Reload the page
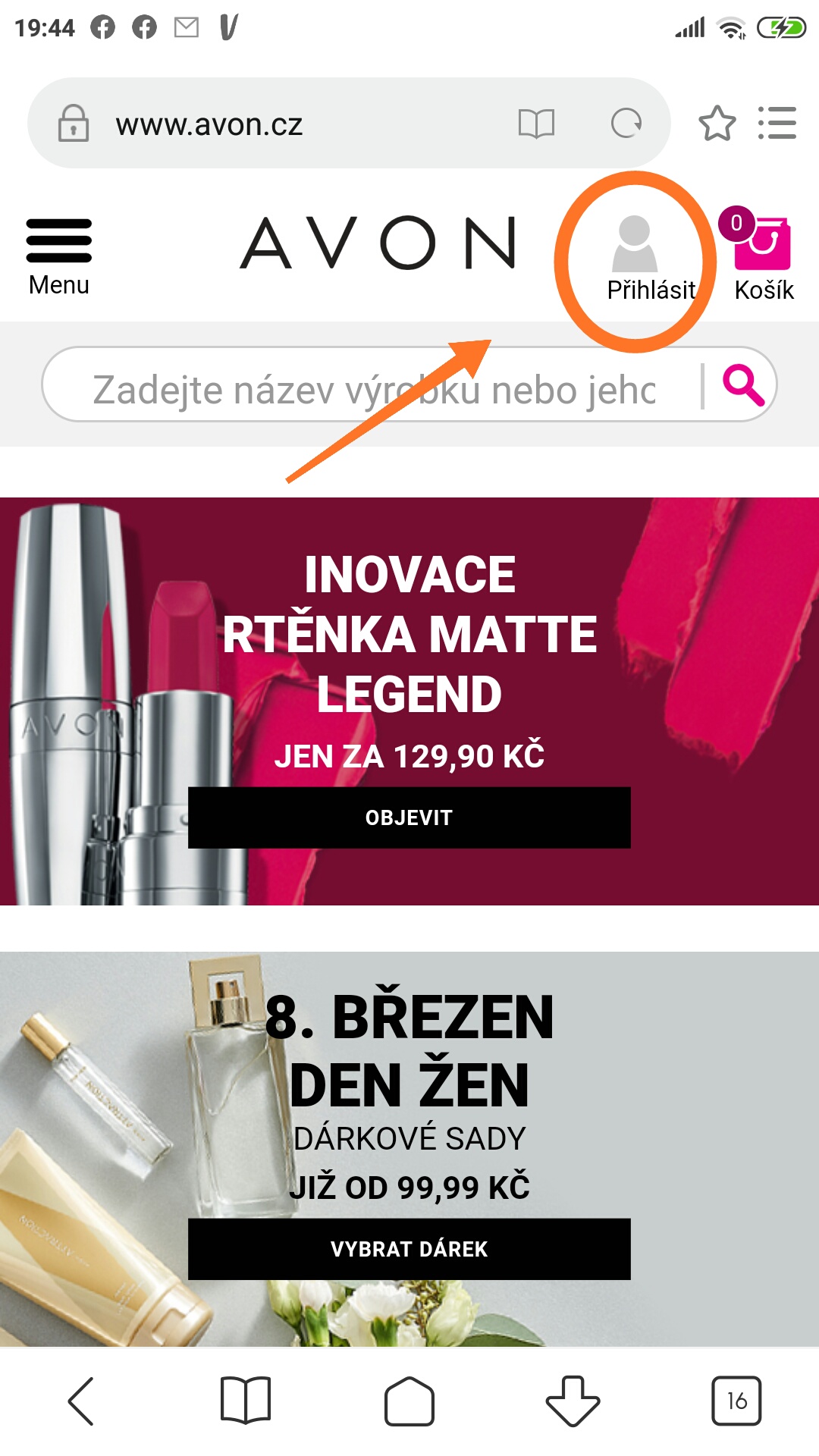 626,124
